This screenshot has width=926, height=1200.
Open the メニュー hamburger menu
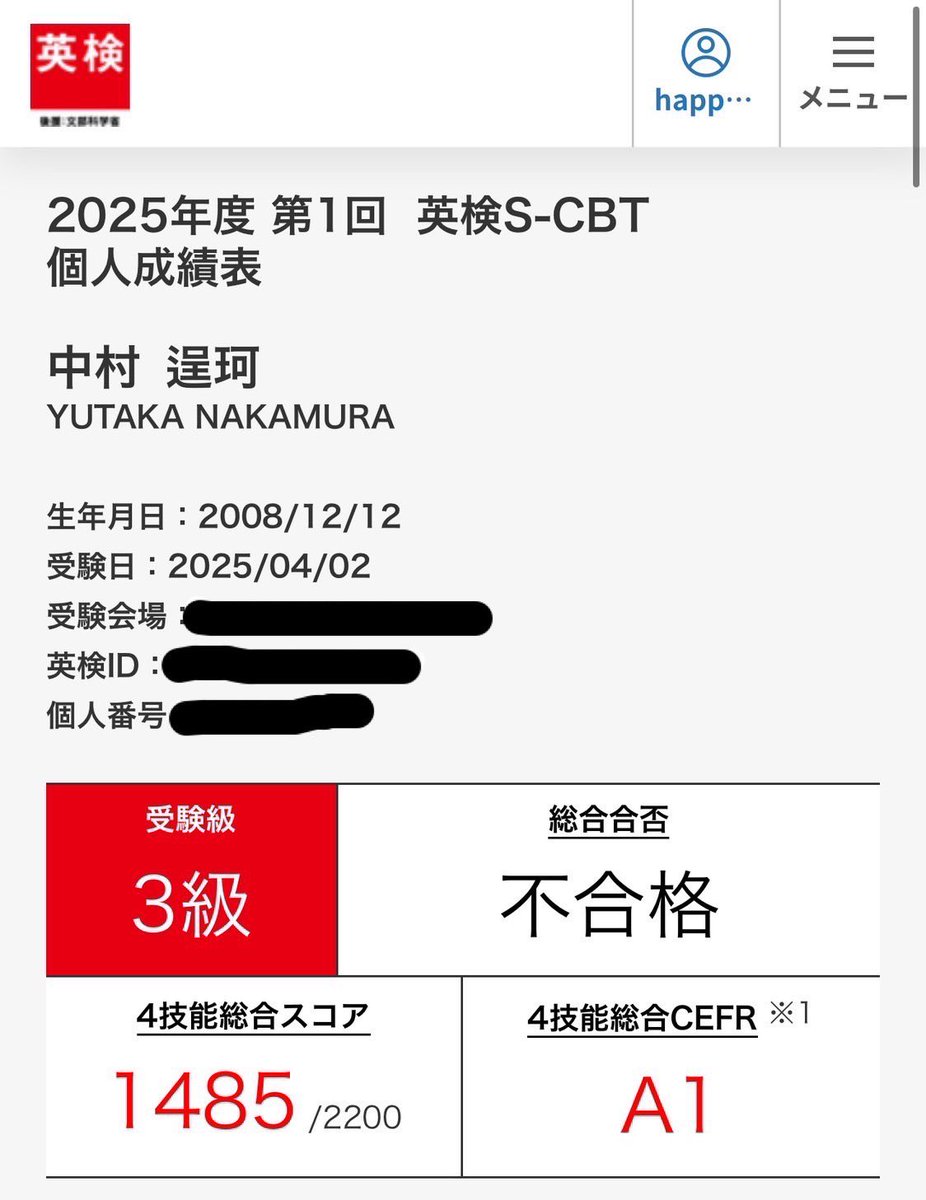[x=852, y=72]
